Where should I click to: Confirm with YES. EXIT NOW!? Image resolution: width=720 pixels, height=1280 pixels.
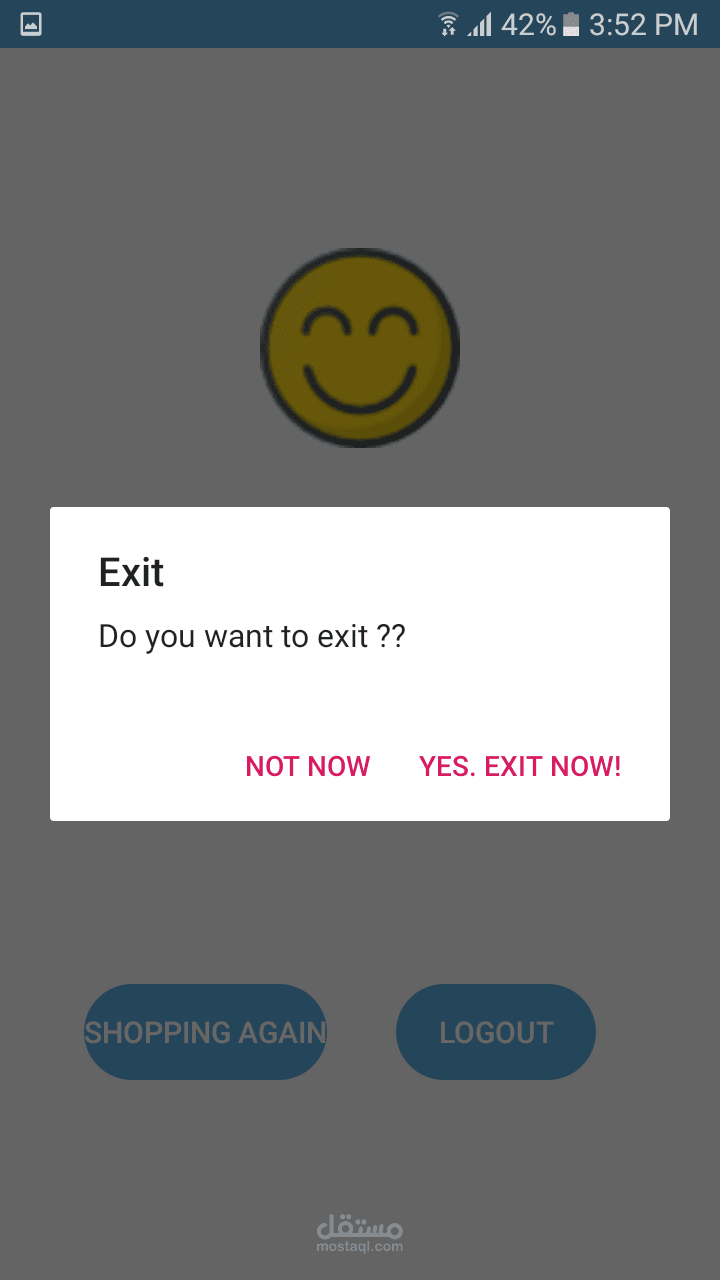[x=520, y=766]
